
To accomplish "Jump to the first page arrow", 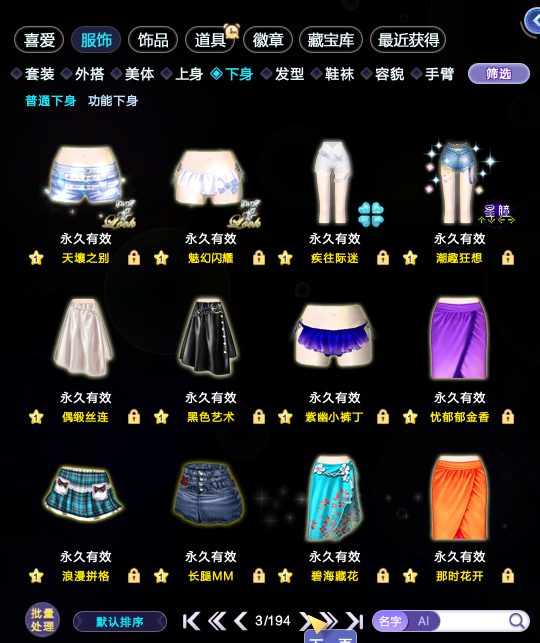I will (191, 621).
